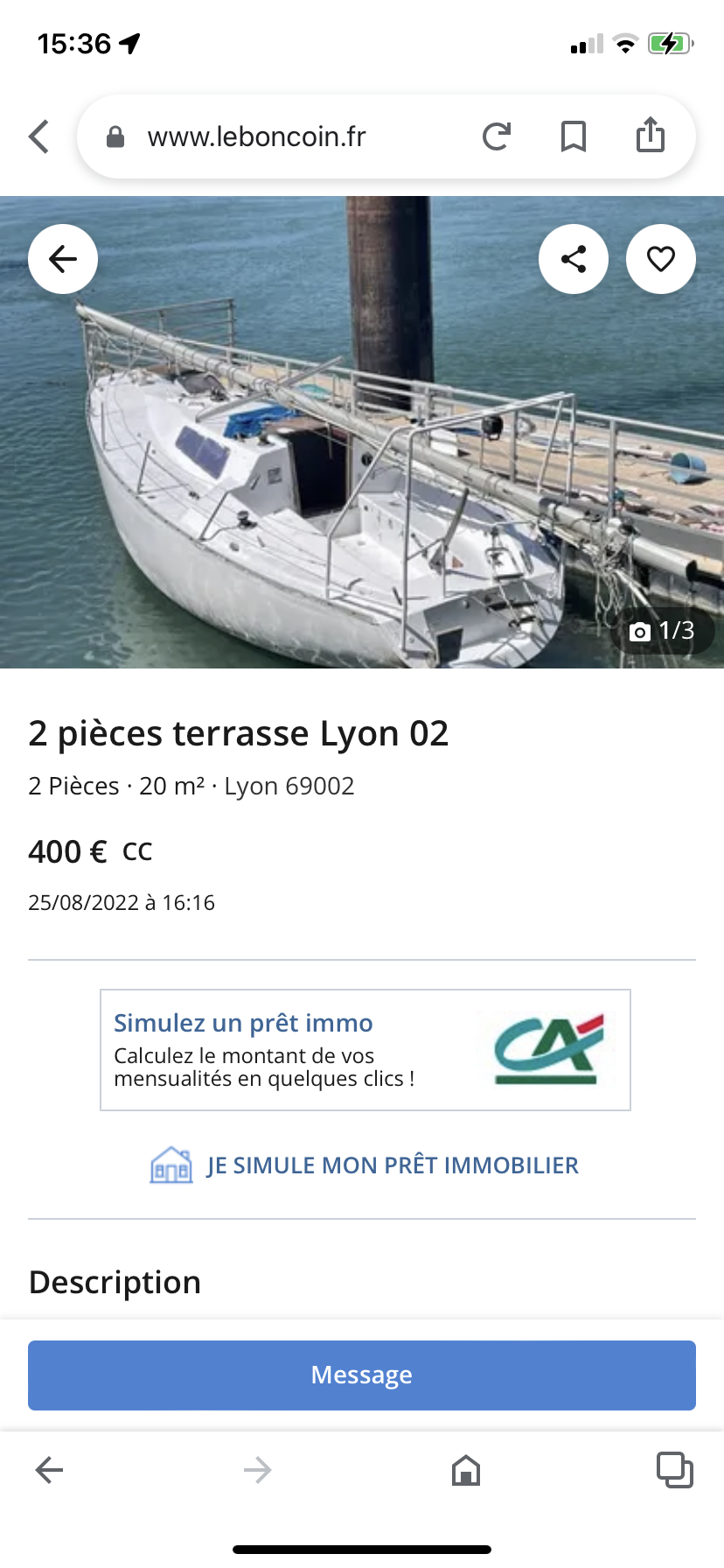Go to the previous page in bottom toolbar
The width and height of the screenshot is (724, 1568).
point(49,1470)
